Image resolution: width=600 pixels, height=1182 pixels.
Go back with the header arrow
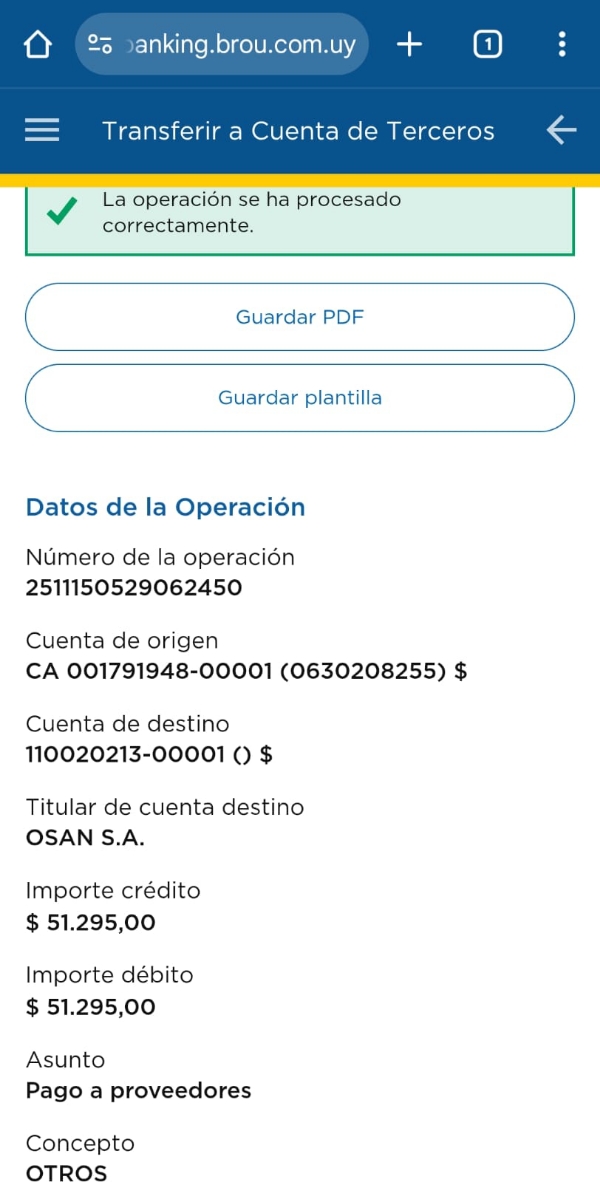point(561,130)
